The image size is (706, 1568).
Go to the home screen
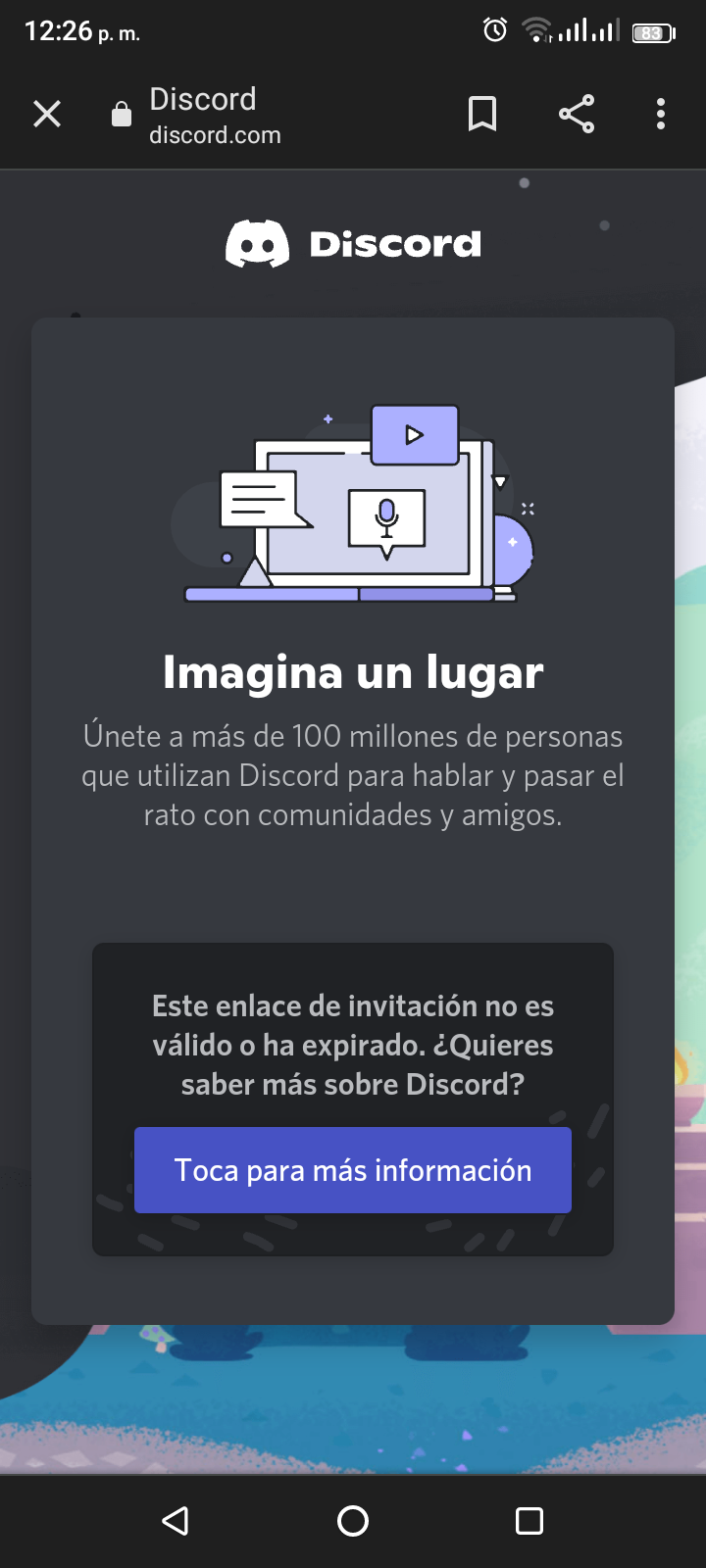coord(353,1521)
